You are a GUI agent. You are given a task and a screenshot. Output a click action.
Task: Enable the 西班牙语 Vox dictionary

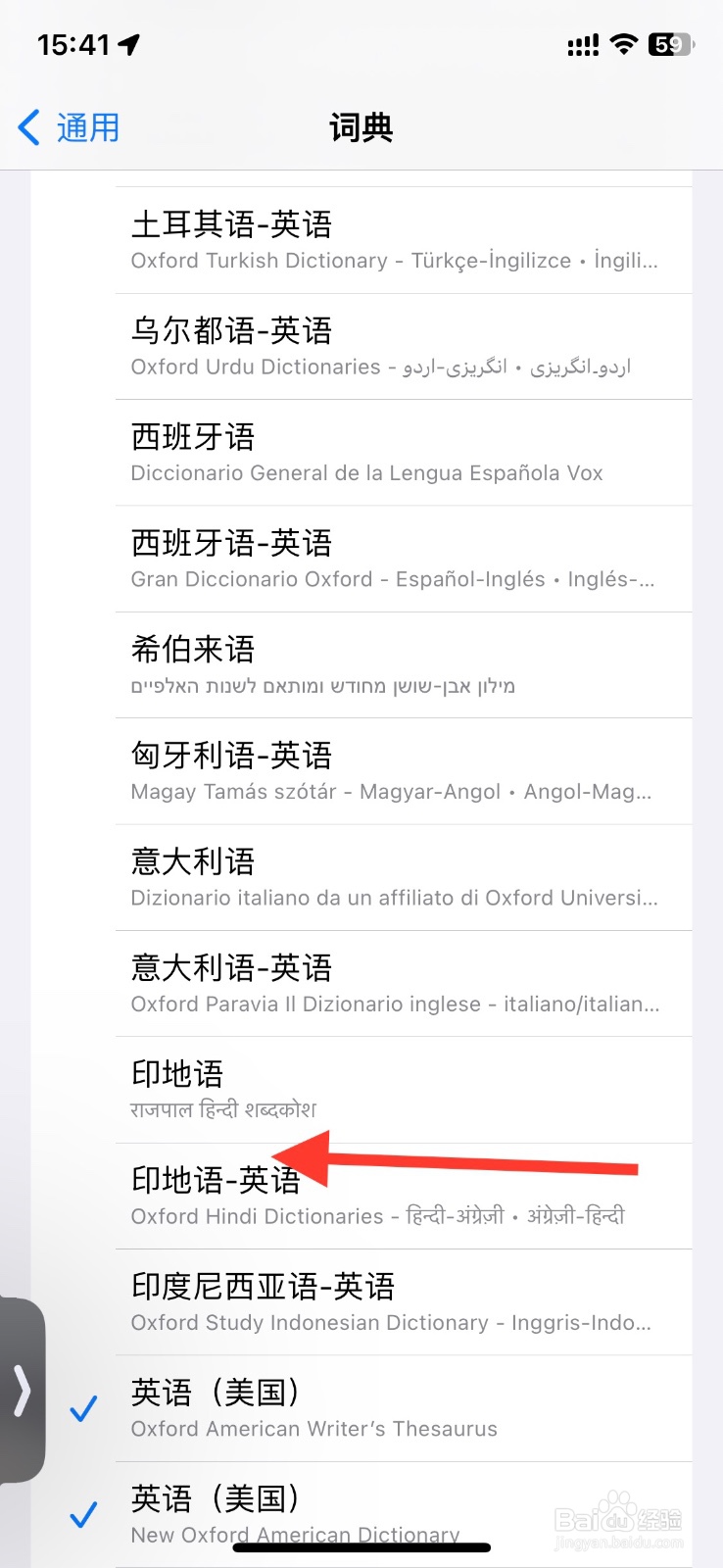[361, 453]
